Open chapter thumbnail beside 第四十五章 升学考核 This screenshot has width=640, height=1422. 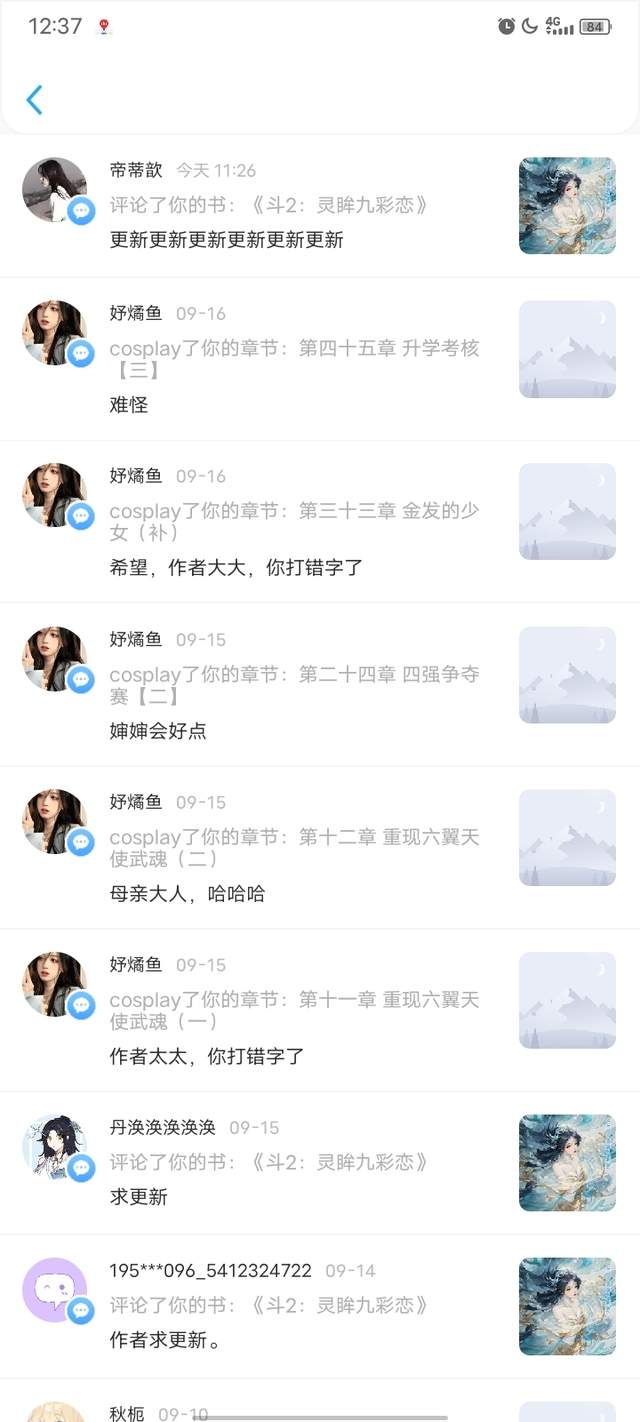pyautogui.click(x=567, y=349)
